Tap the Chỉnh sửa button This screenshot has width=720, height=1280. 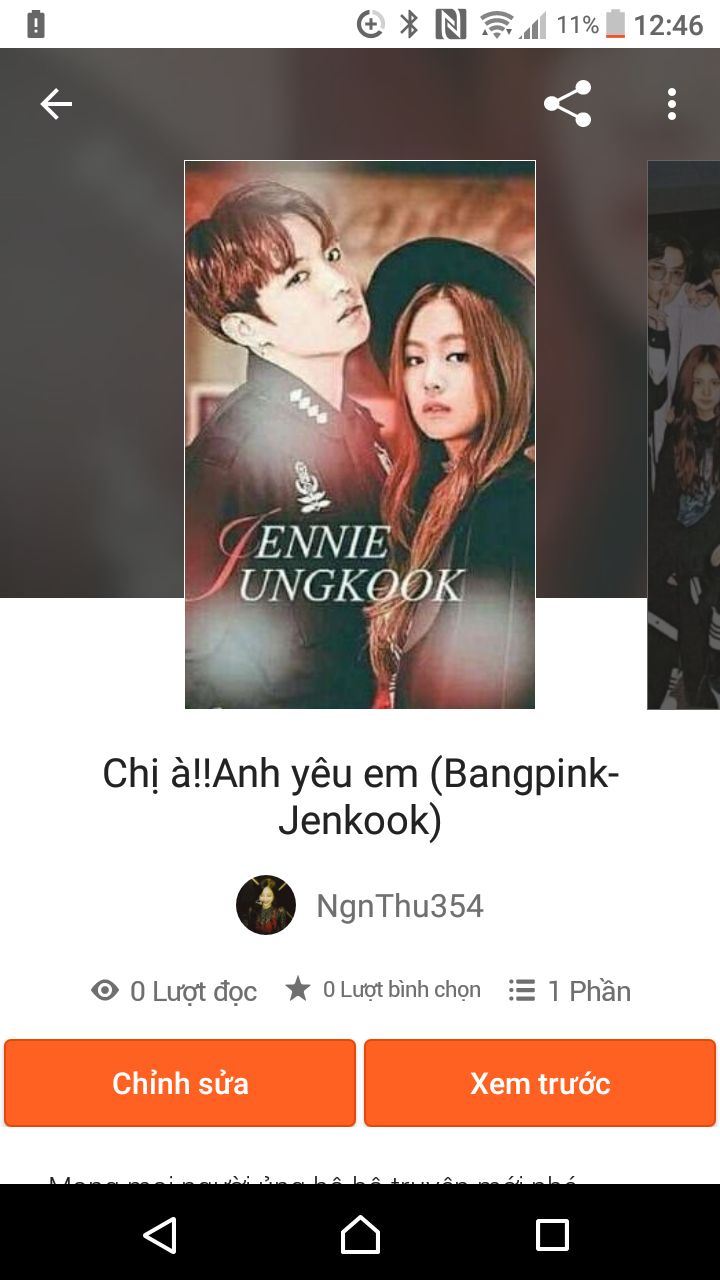180,1083
